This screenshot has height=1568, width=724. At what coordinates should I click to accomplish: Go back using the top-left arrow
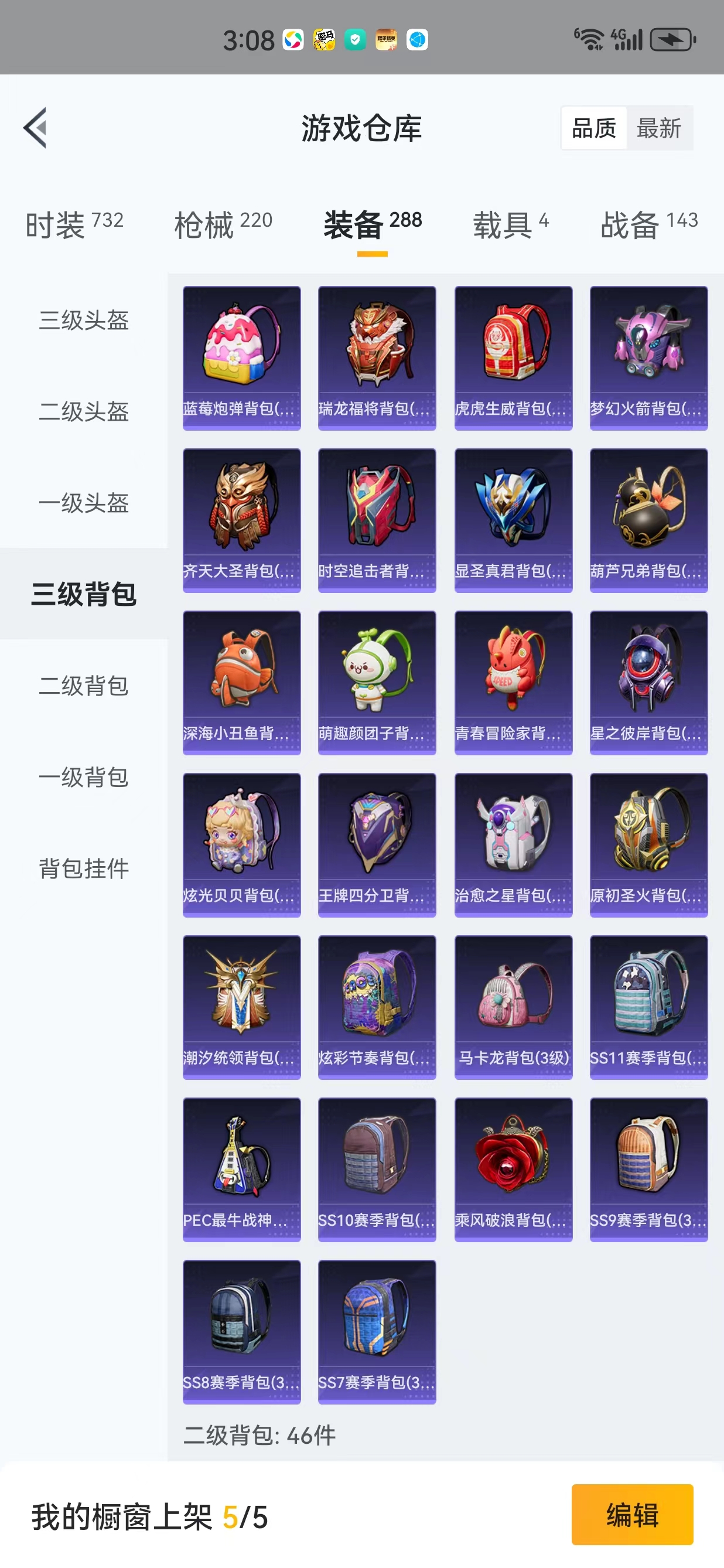pyautogui.click(x=35, y=128)
